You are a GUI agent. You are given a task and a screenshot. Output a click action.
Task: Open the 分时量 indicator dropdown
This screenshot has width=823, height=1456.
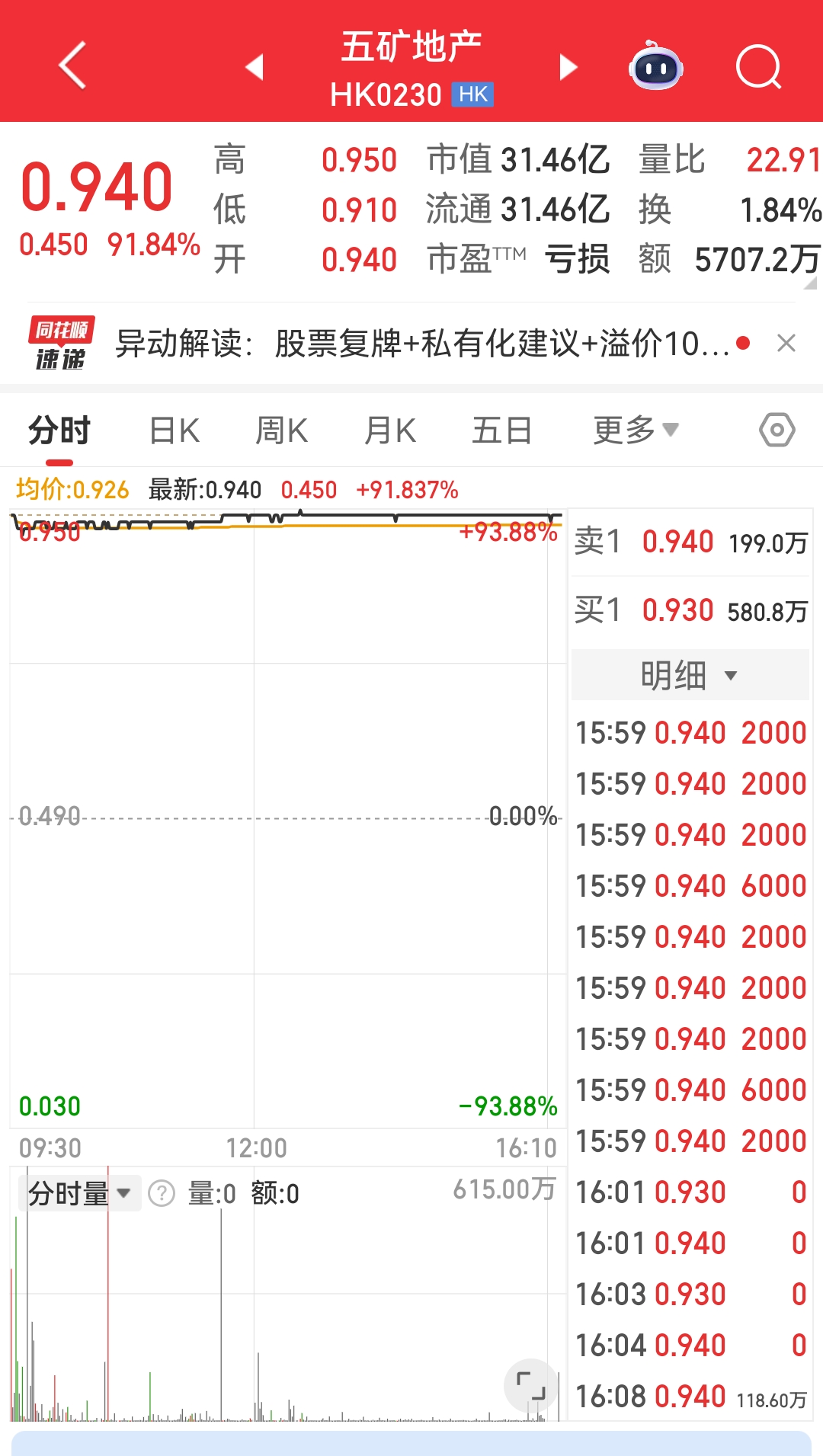[79, 1193]
